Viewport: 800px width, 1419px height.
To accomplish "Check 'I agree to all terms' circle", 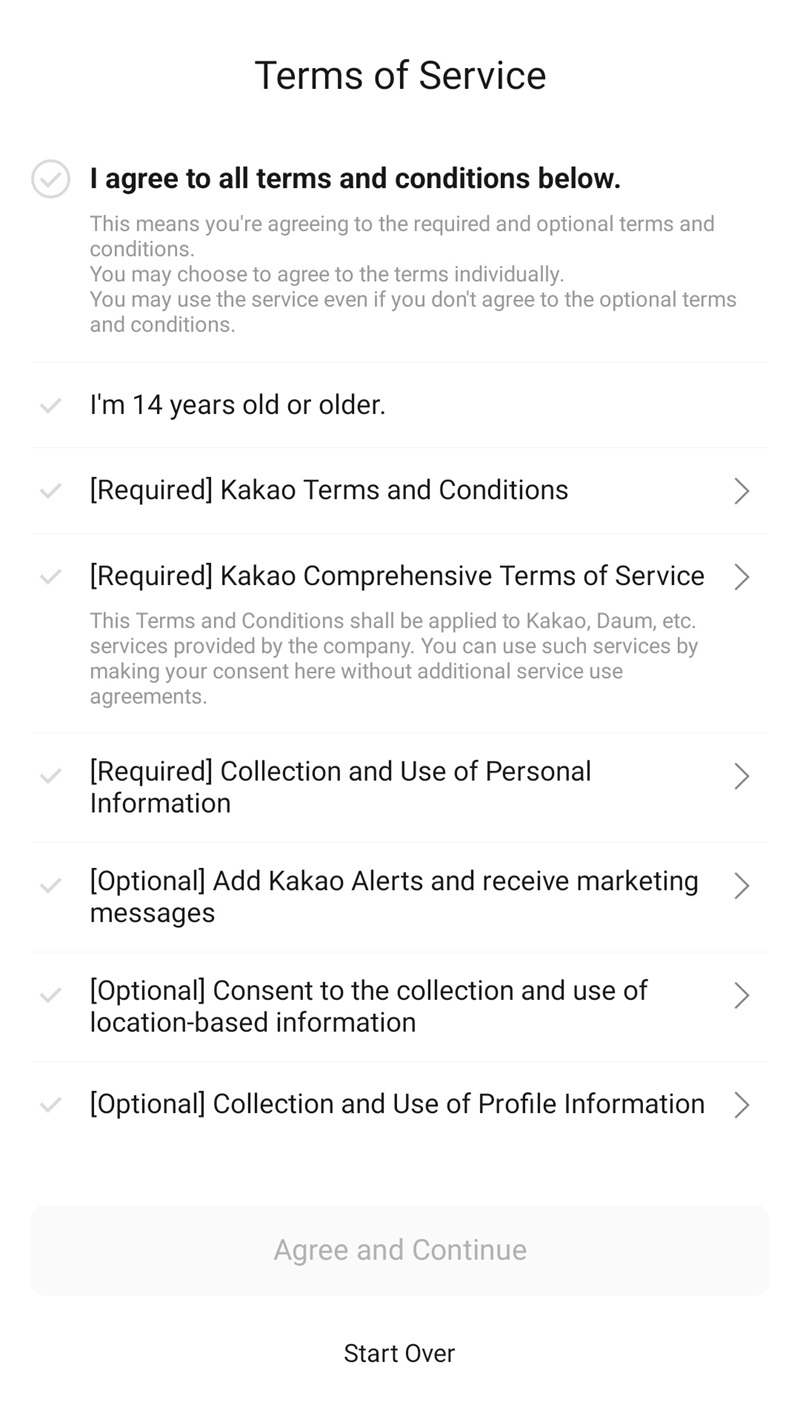I will click(50, 179).
